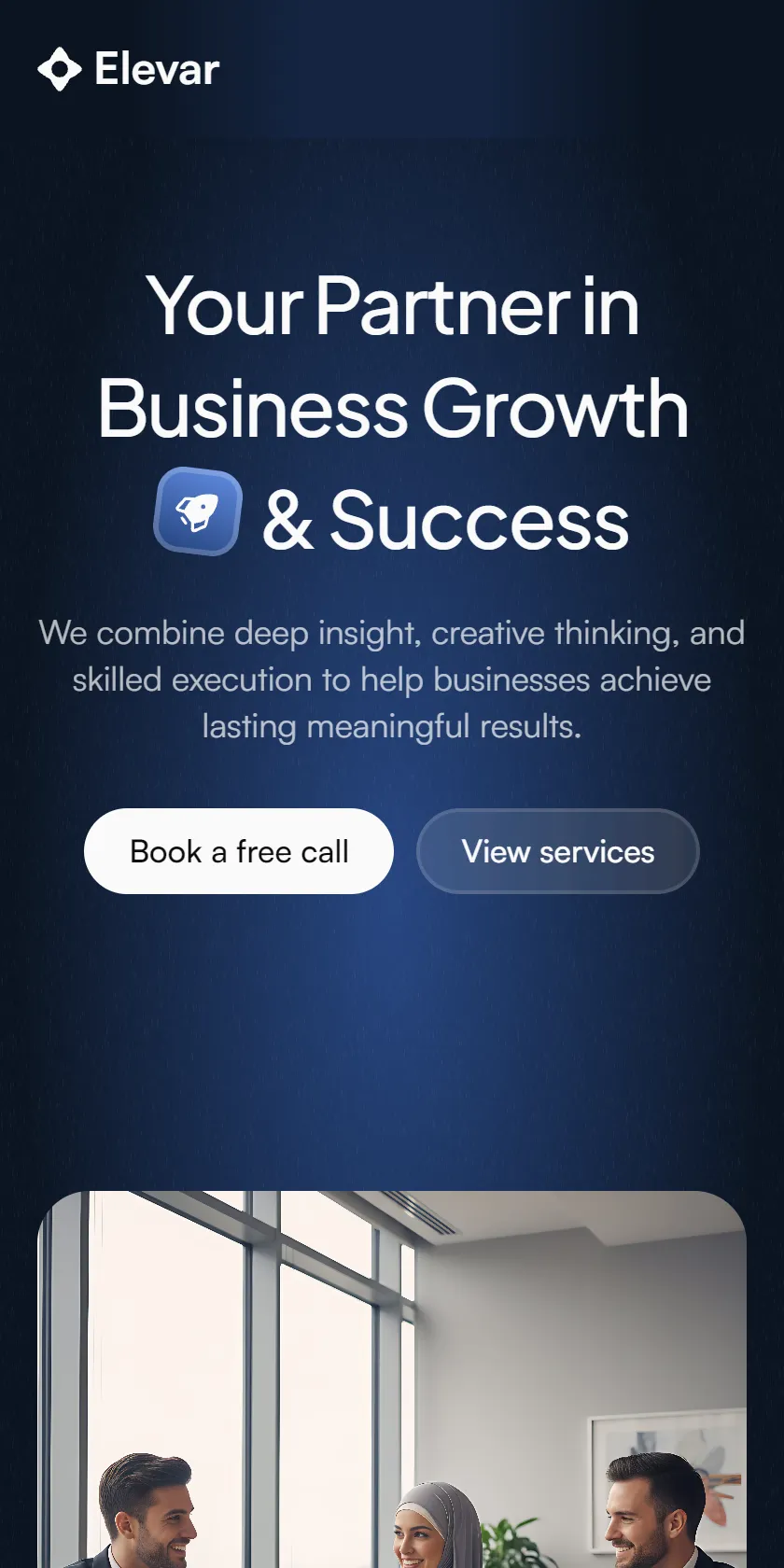Go to the Elevar home logo link
784x1568 pixels.
tap(129, 69)
